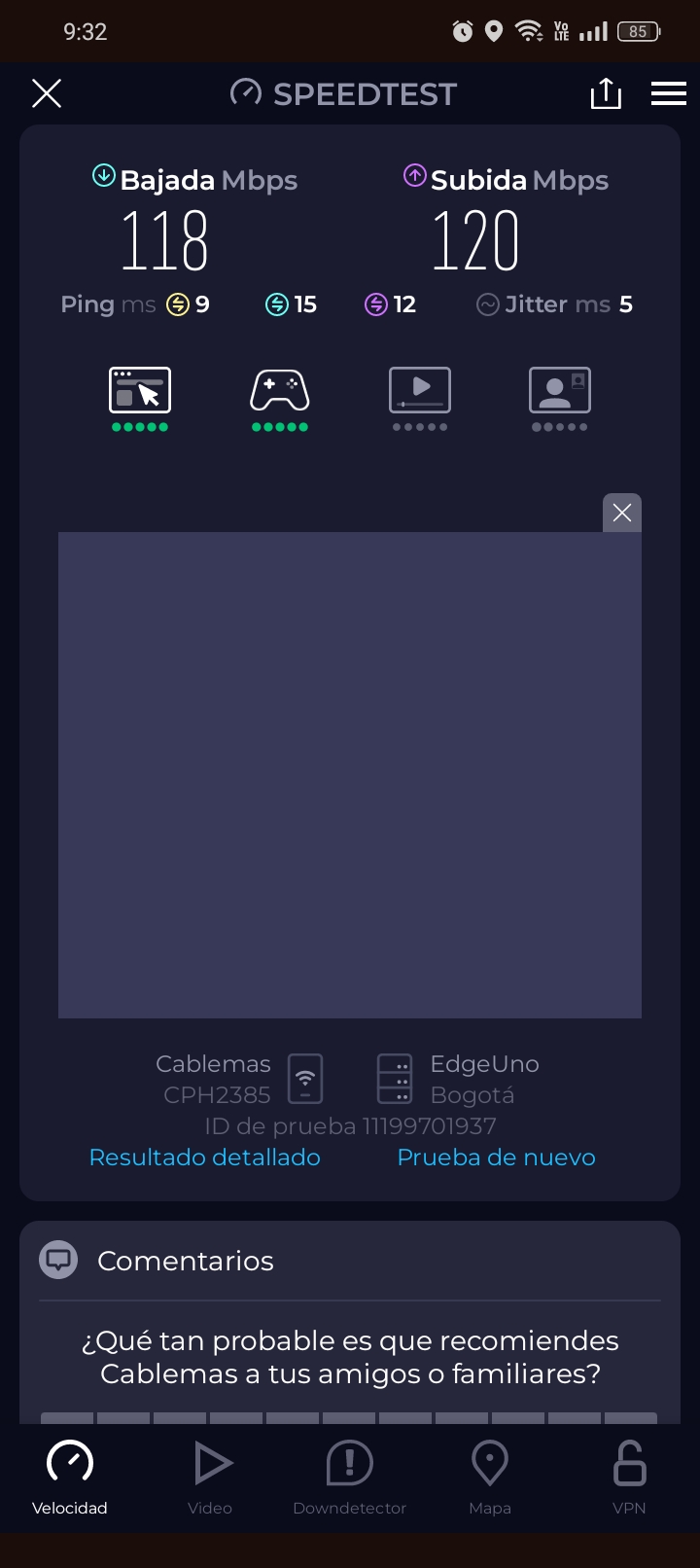Tap the web browsing quality icon
Screen dimensions: 700x1568
tap(140, 391)
